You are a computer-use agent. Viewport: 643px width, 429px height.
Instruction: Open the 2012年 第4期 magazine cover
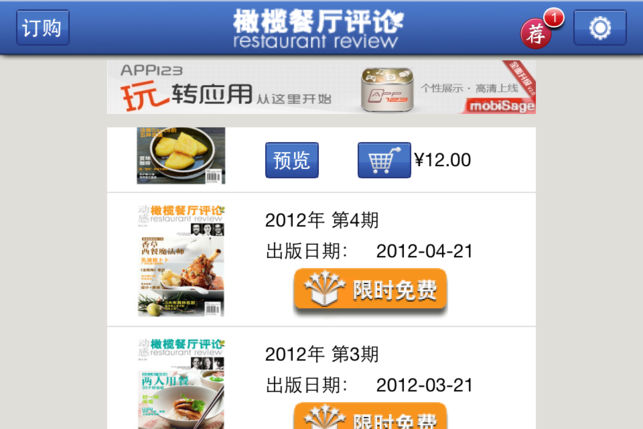(181, 260)
